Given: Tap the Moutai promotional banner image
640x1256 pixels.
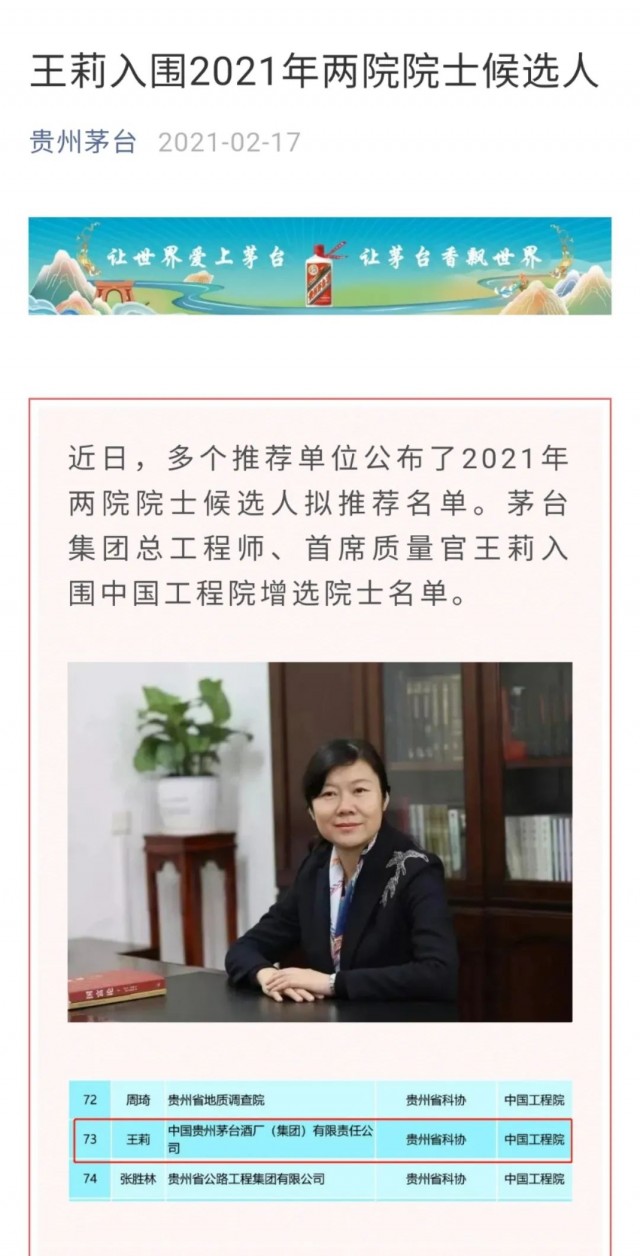Looking at the screenshot, I should click(x=320, y=266).
